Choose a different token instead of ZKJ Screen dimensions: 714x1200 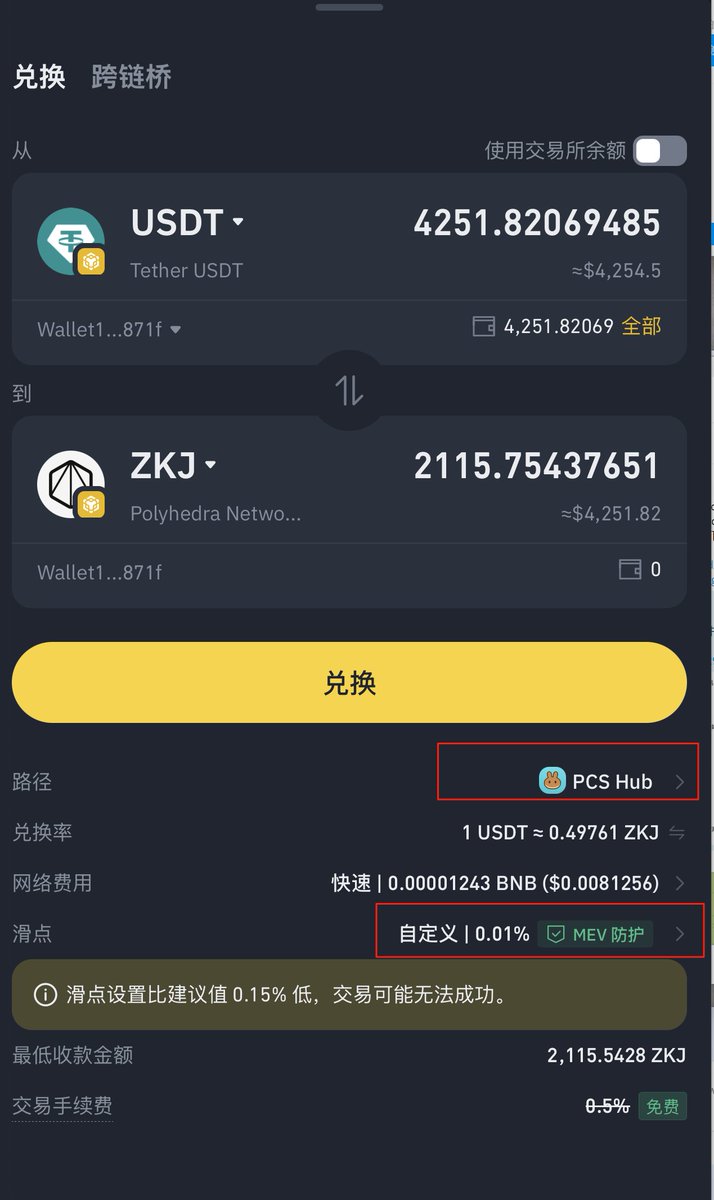[x=174, y=465]
